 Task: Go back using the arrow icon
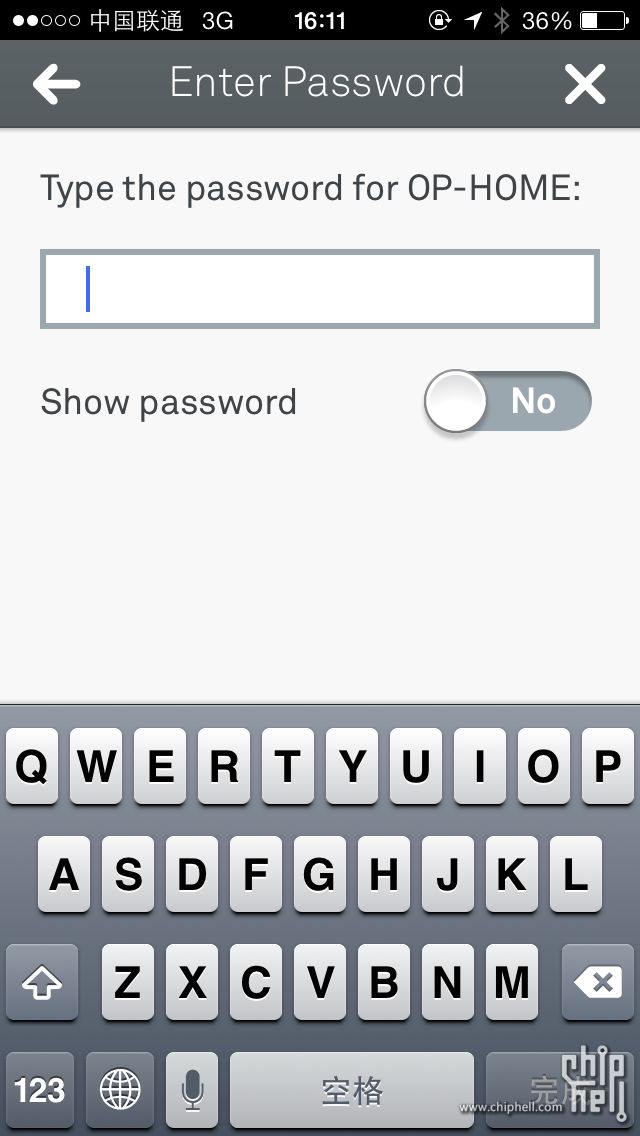[x=56, y=84]
